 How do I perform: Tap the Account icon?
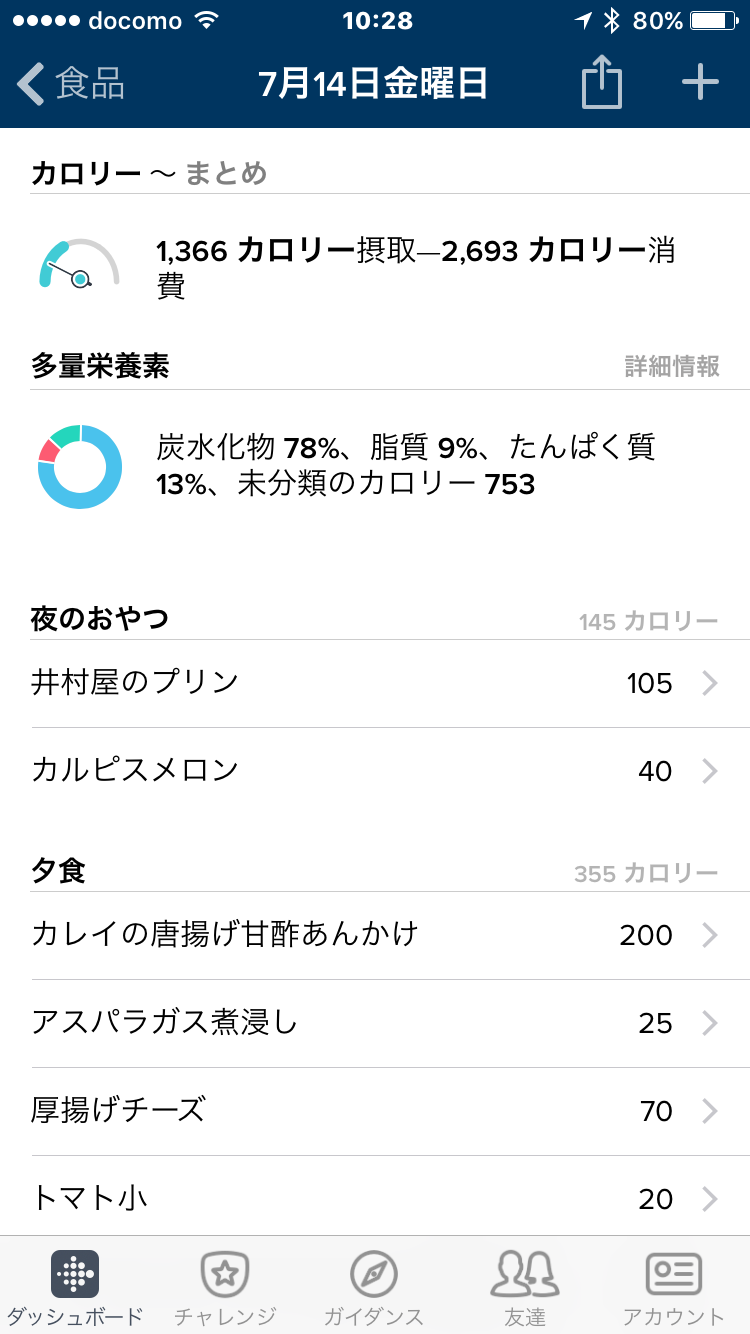[x=673, y=1273]
